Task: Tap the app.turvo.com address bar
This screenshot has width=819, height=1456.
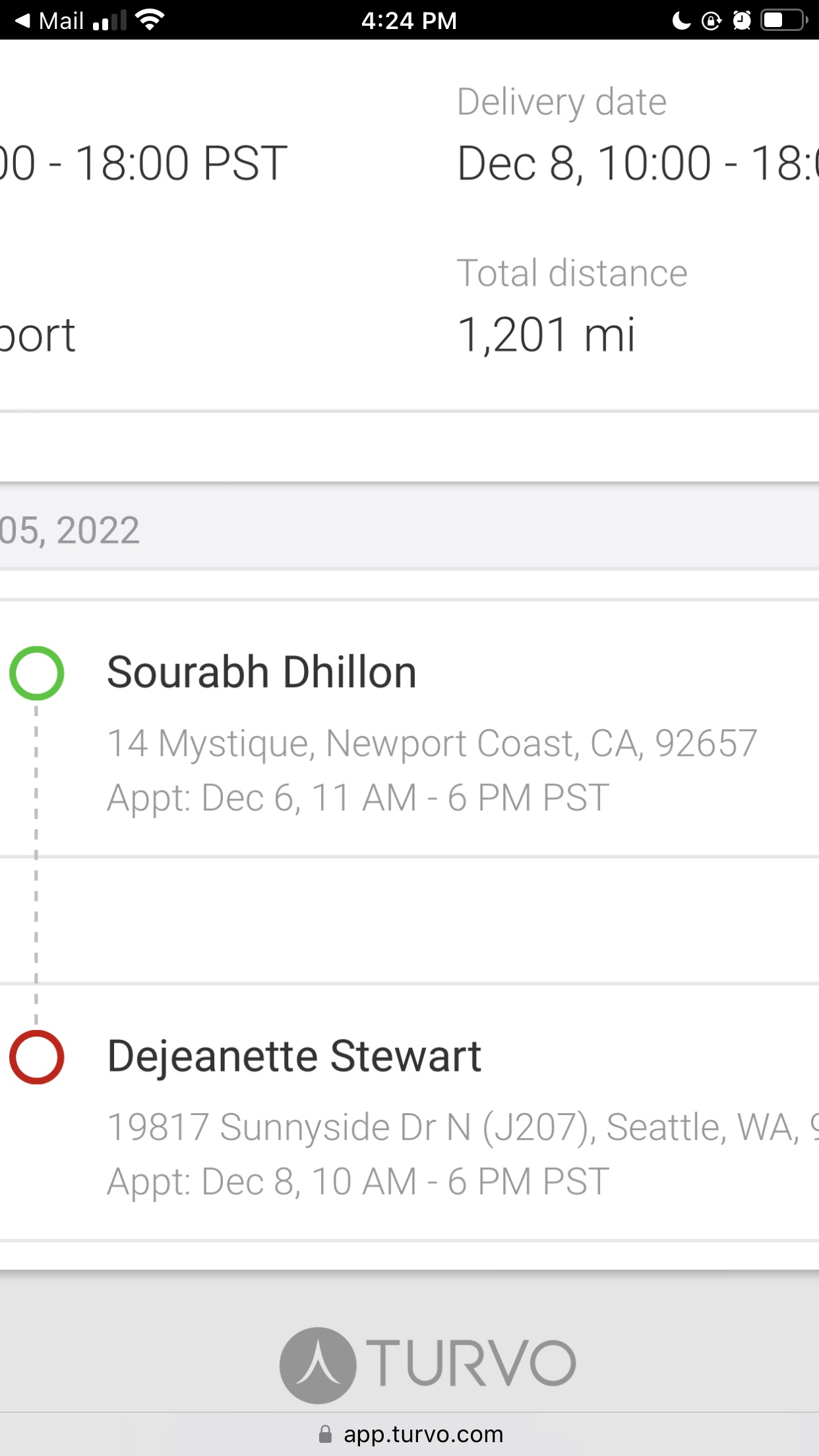Action: click(x=410, y=1434)
